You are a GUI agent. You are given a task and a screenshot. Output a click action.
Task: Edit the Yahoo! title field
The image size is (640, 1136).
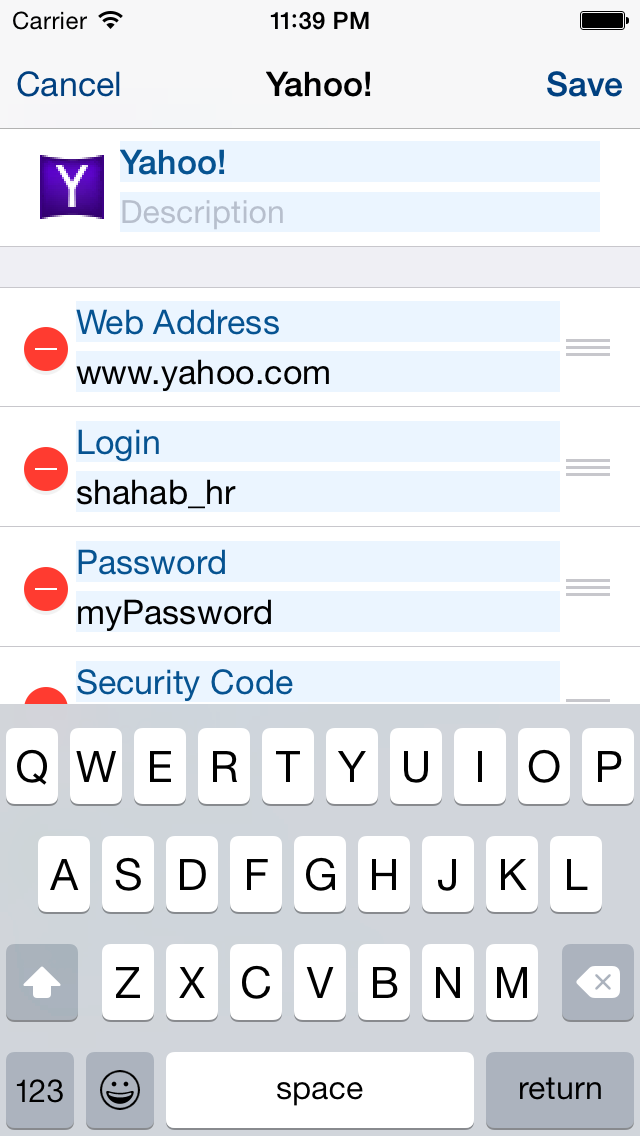click(358, 162)
